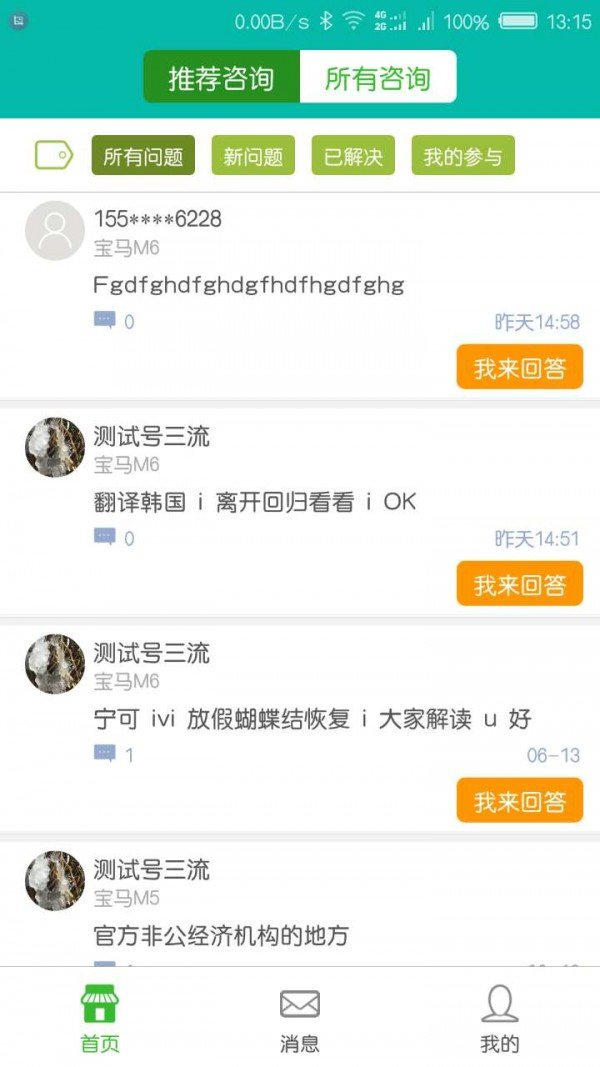Switch to the 所有咨询 tab
600x1067 pixels.
pos(377,78)
